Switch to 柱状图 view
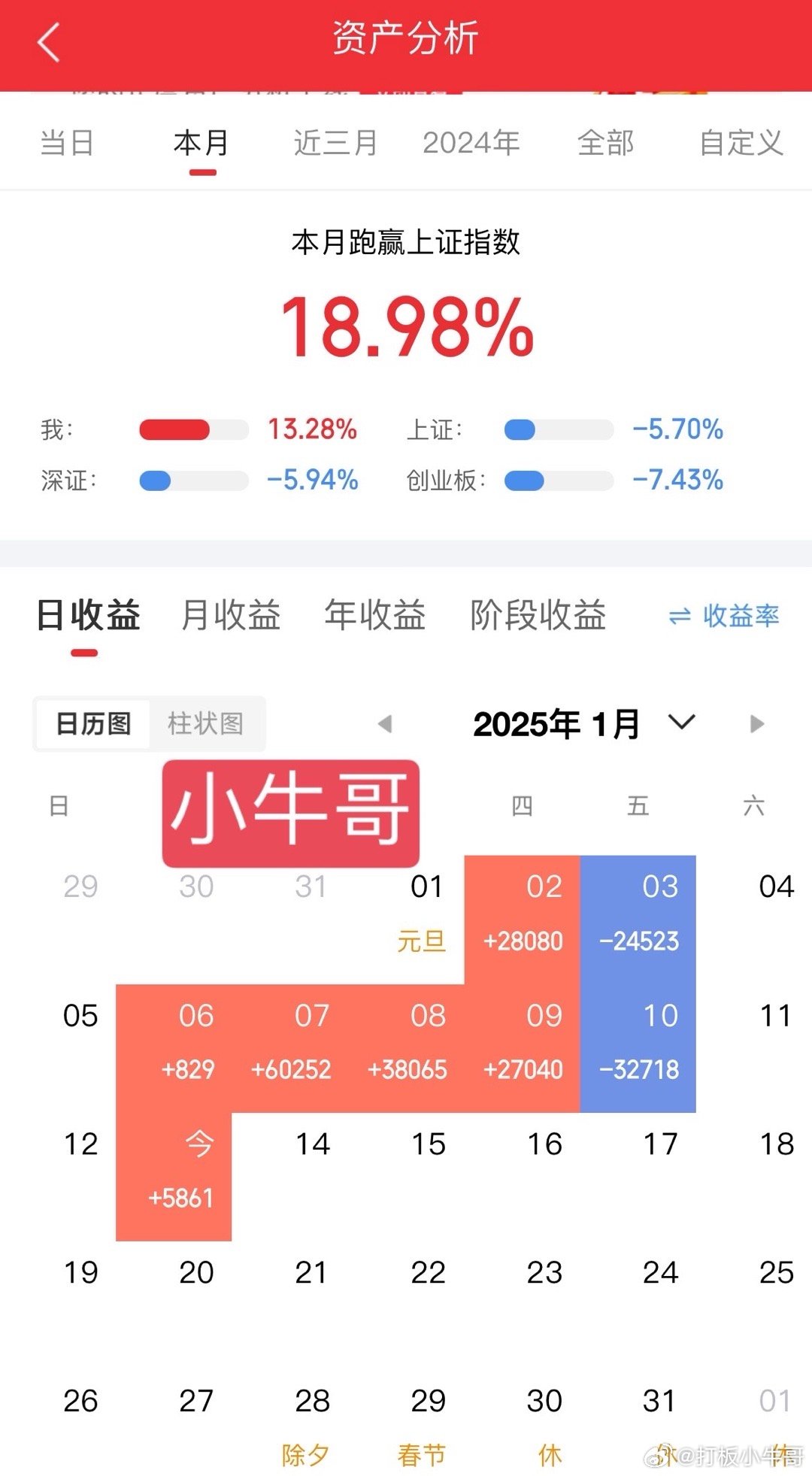The image size is (812, 1476). [205, 724]
